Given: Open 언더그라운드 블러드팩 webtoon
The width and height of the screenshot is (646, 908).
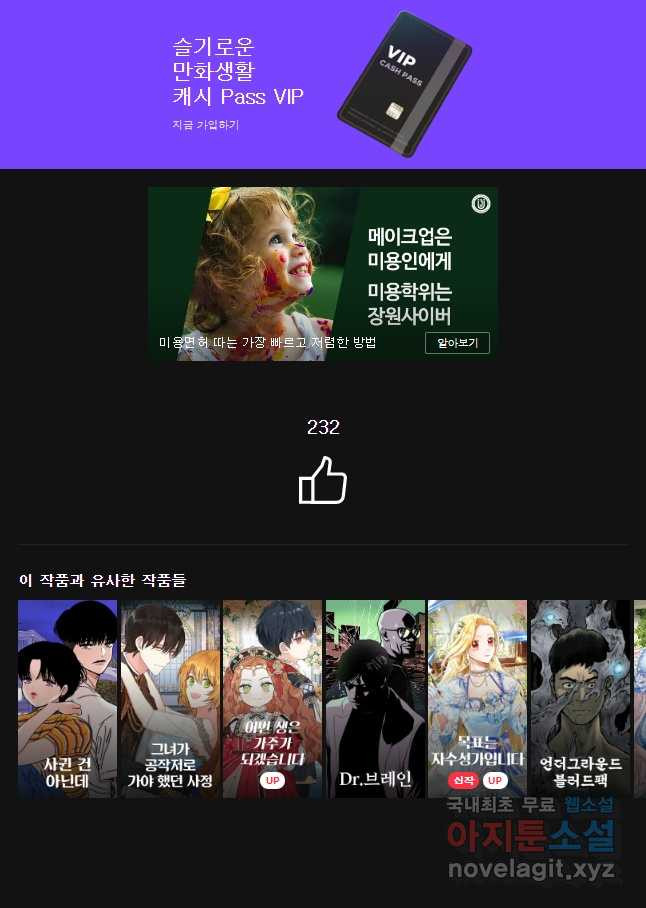Looking at the screenshot, I should 580,698.
